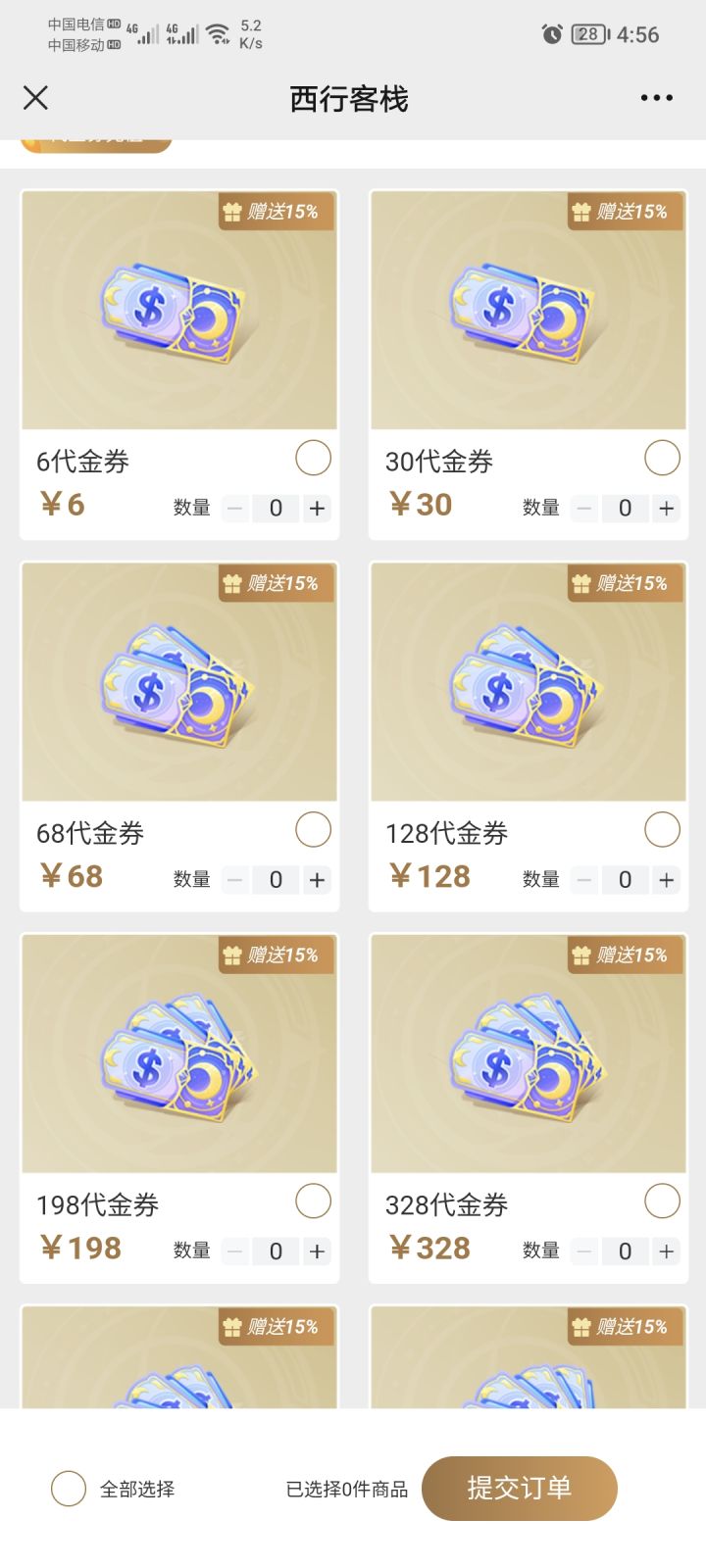Increase quantity of 198代金券 with plus
Image resolution: width=706 pixels, height=1568 pixels.
pyautogui.click(x=317, y=1250)
